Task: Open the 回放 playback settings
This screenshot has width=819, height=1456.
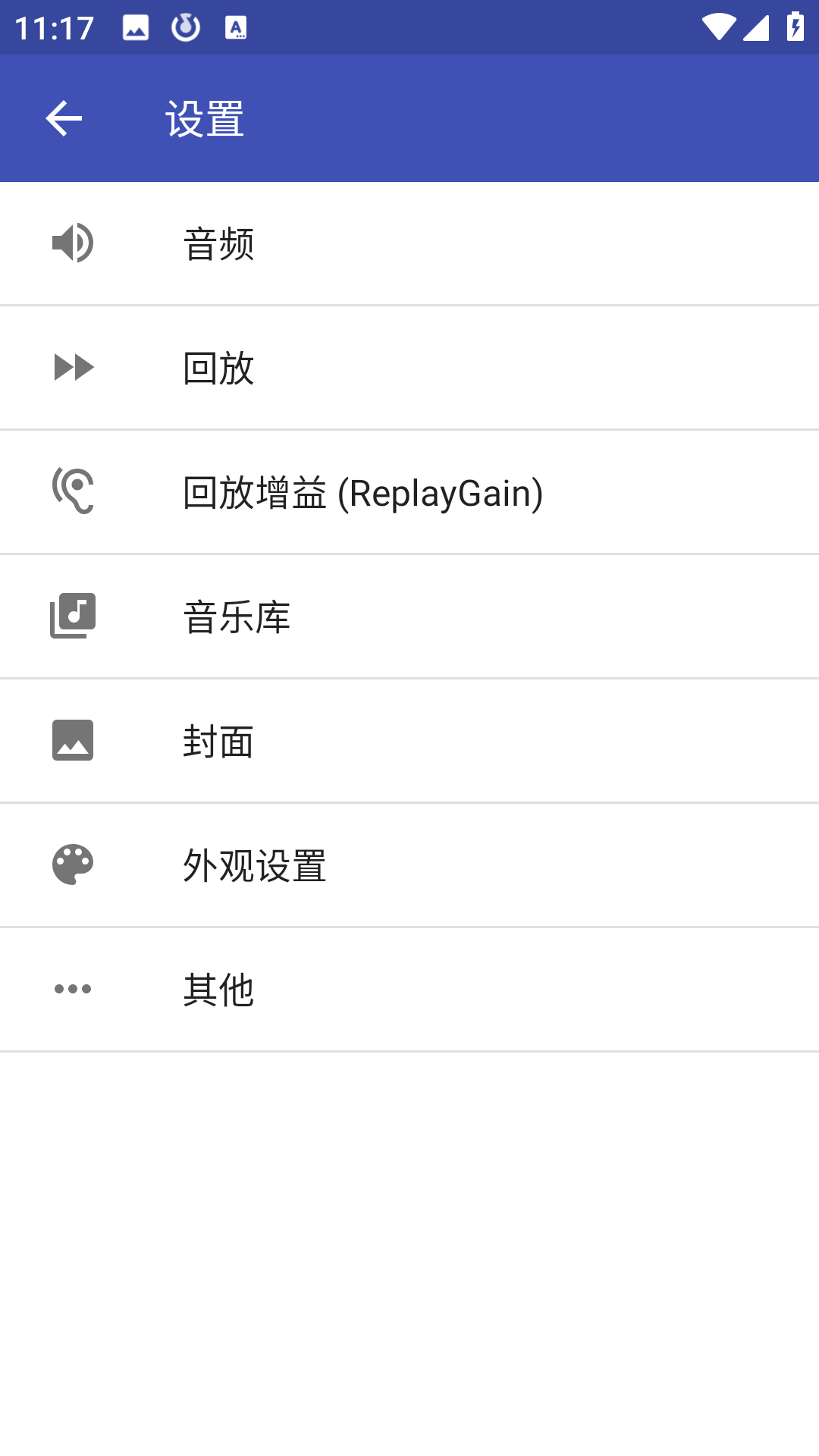Action: [x=409, y=367]
